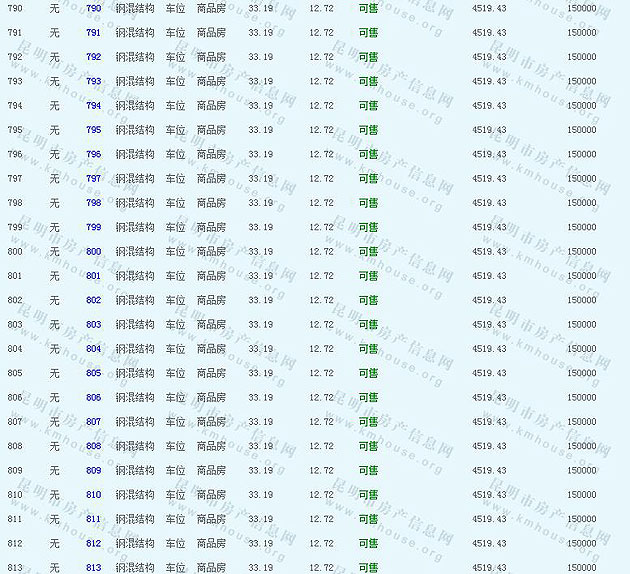
Task: Select the blue 804 unit link
Action: point(94,349)
